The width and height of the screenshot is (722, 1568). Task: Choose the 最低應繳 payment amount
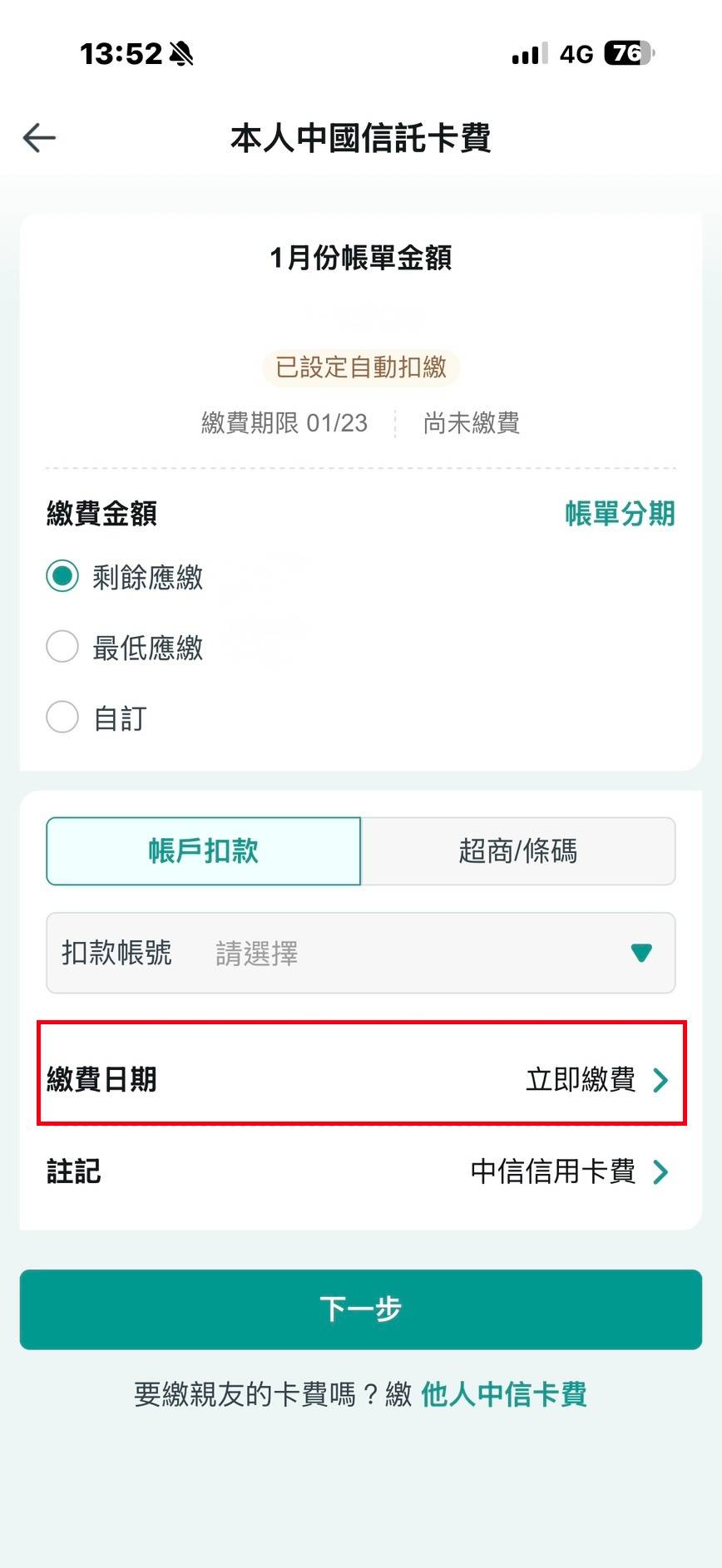62,647
